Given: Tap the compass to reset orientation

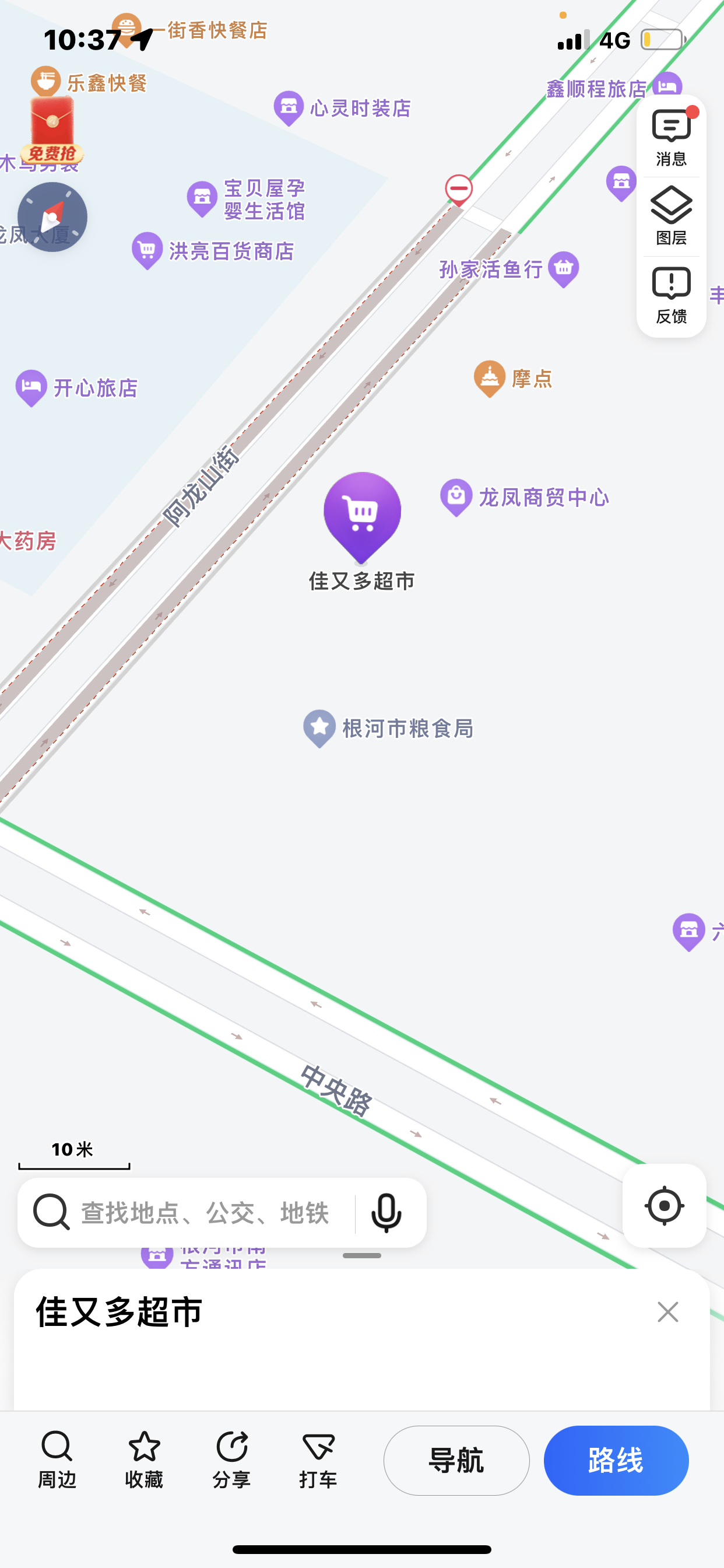Looking at the screenshot, I should pos(52,218).
